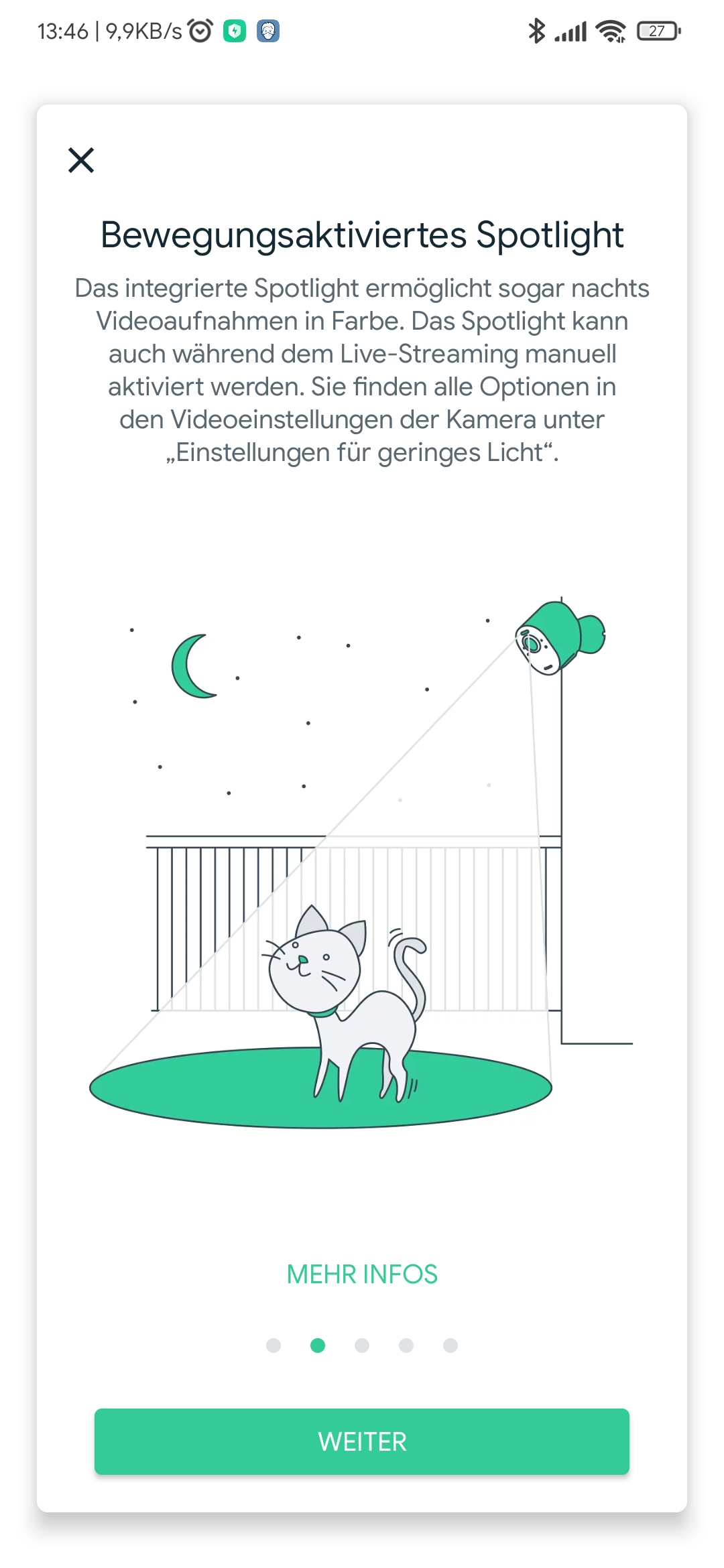Select the third page indicator dot
This screenshot has width=724, height=1568.
point(362,1345)
